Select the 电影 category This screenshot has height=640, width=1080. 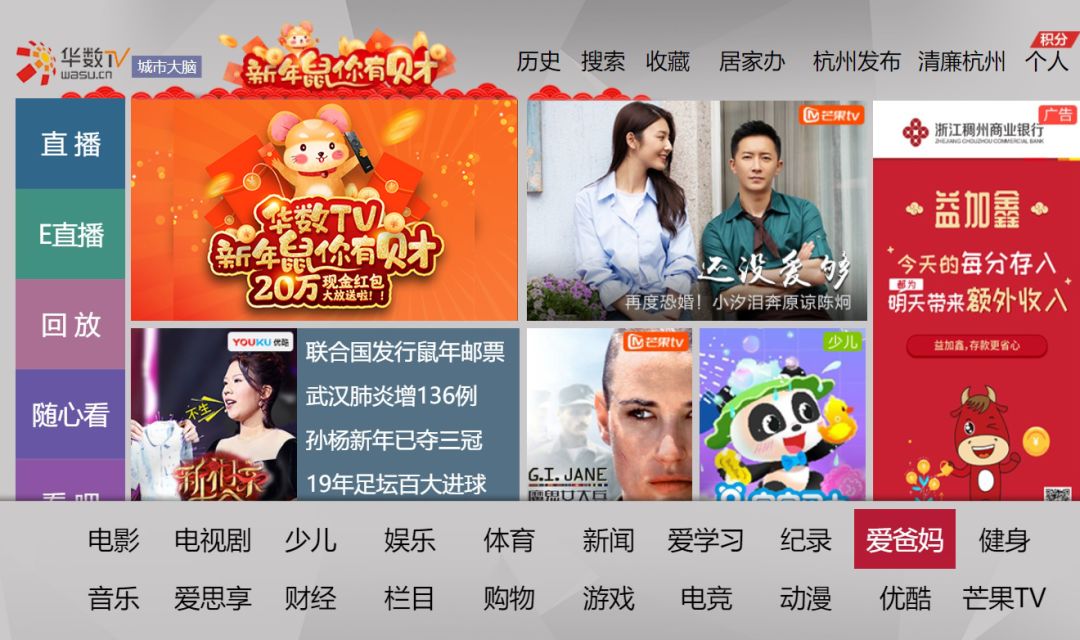pos(113,541)
